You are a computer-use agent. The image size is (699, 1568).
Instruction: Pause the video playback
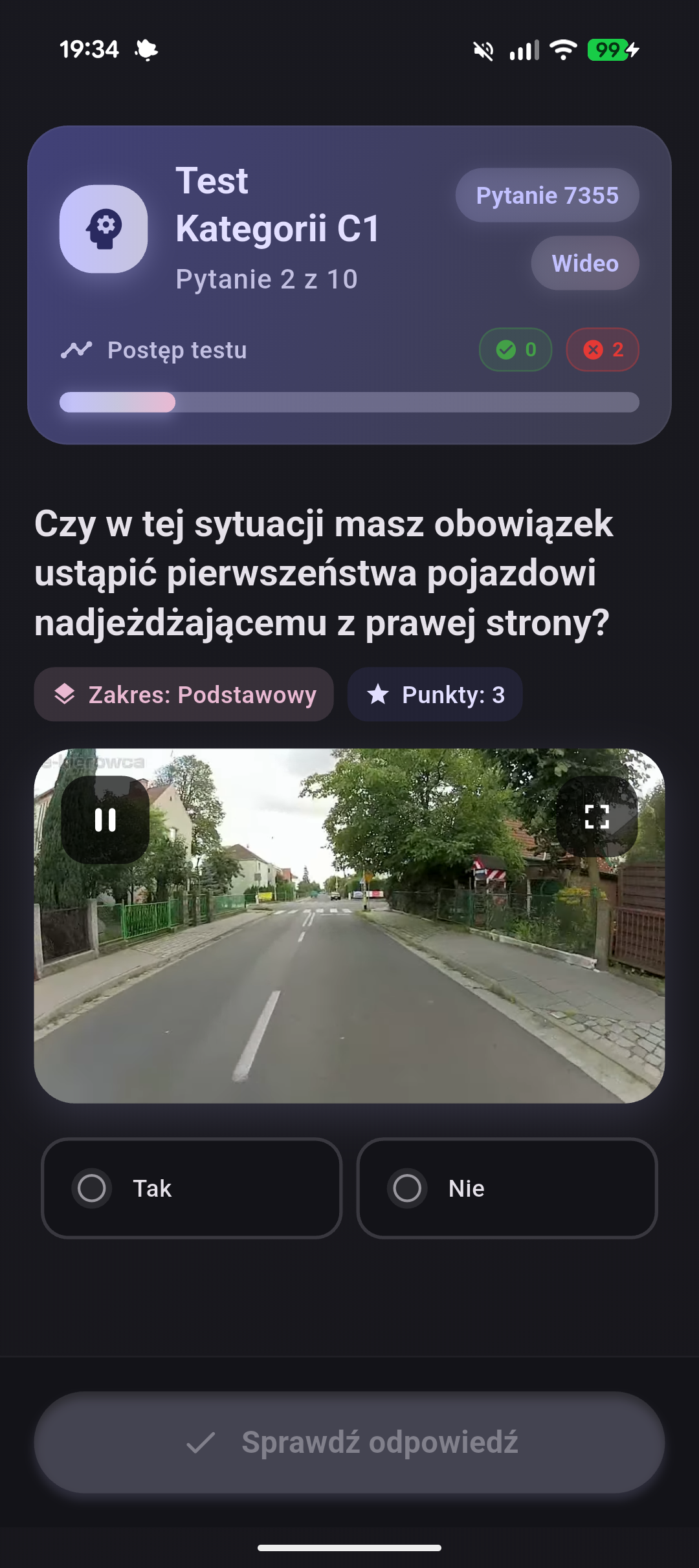tap(105, 820)
